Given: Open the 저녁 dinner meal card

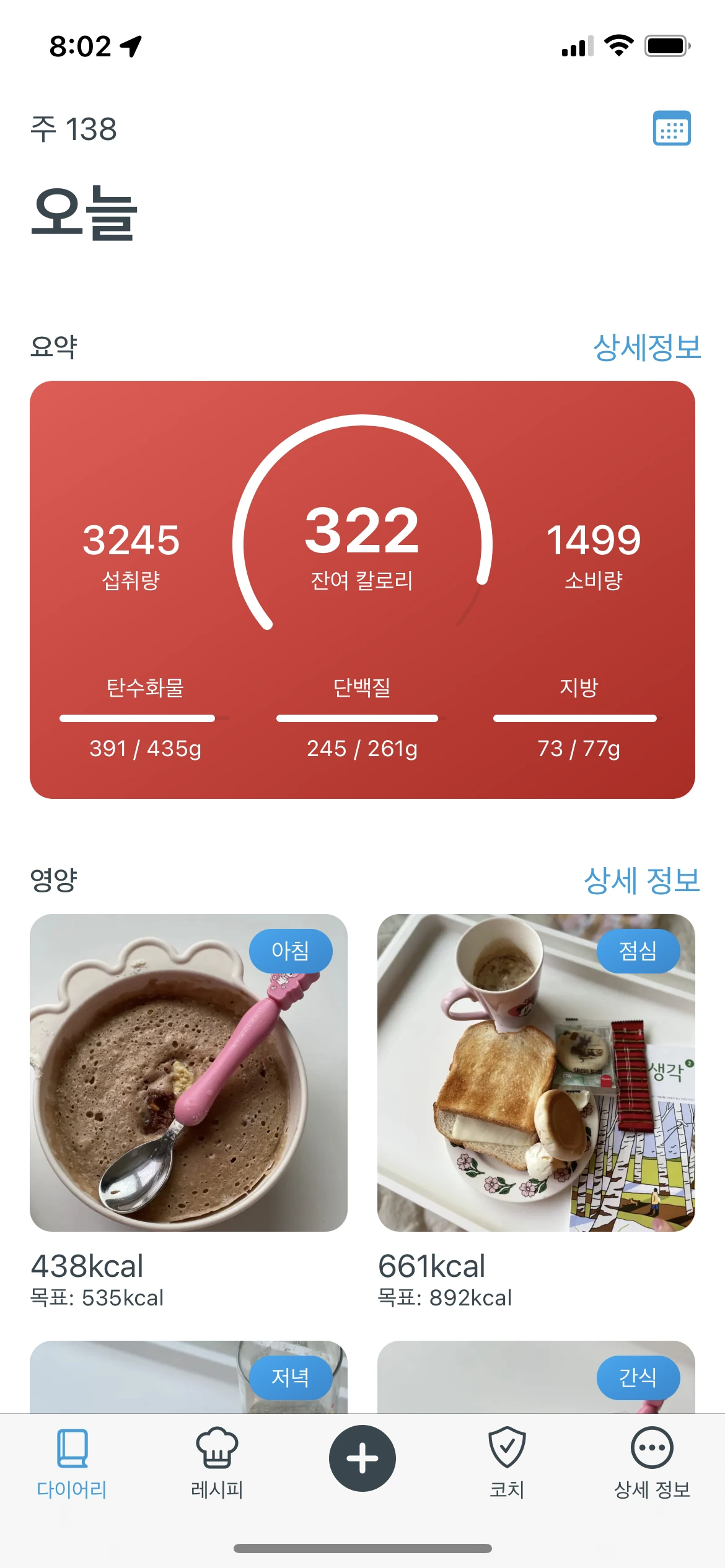Looking at the screenshot, I should point(188,1377).
